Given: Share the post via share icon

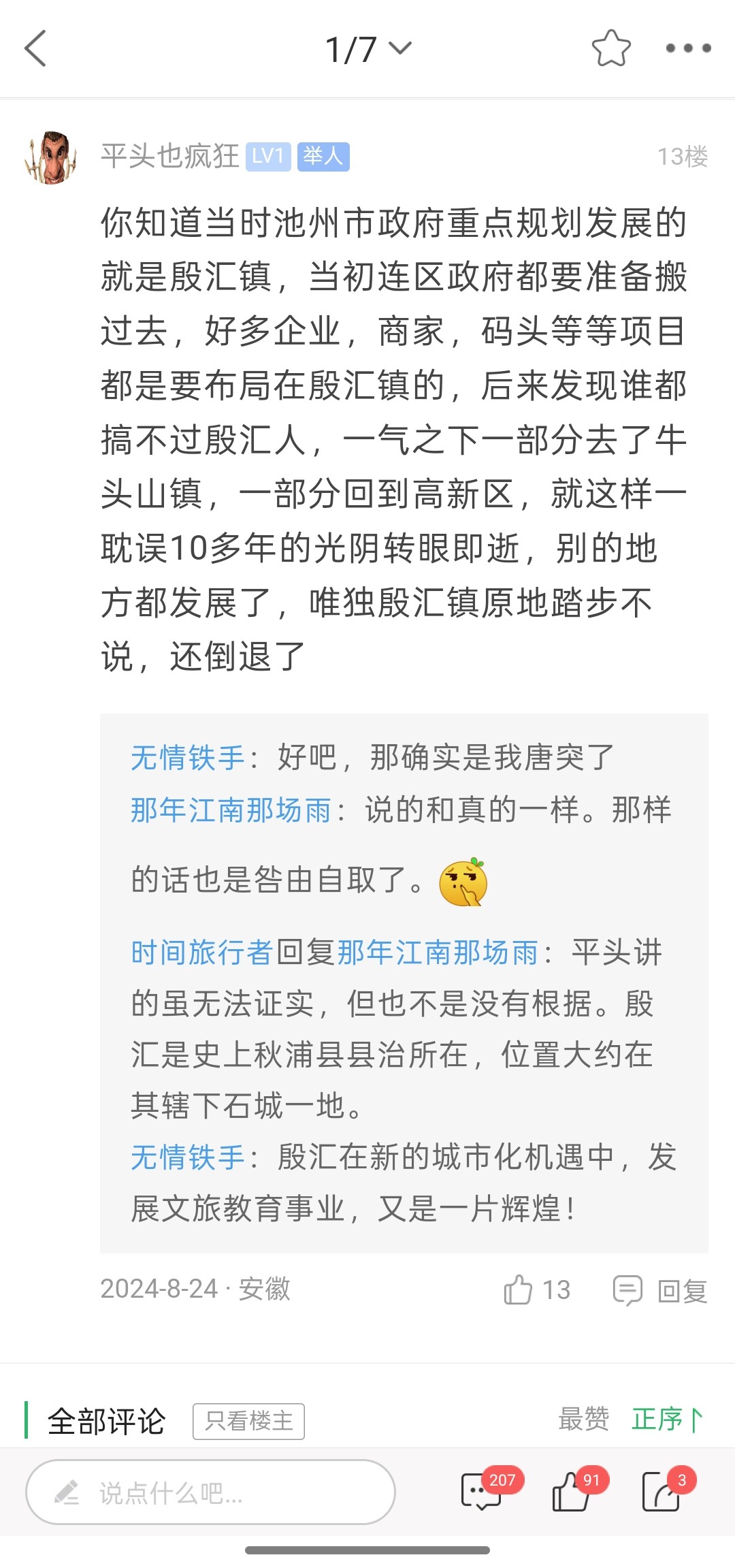Looking at the screenshot, I should coord(661,1491).
